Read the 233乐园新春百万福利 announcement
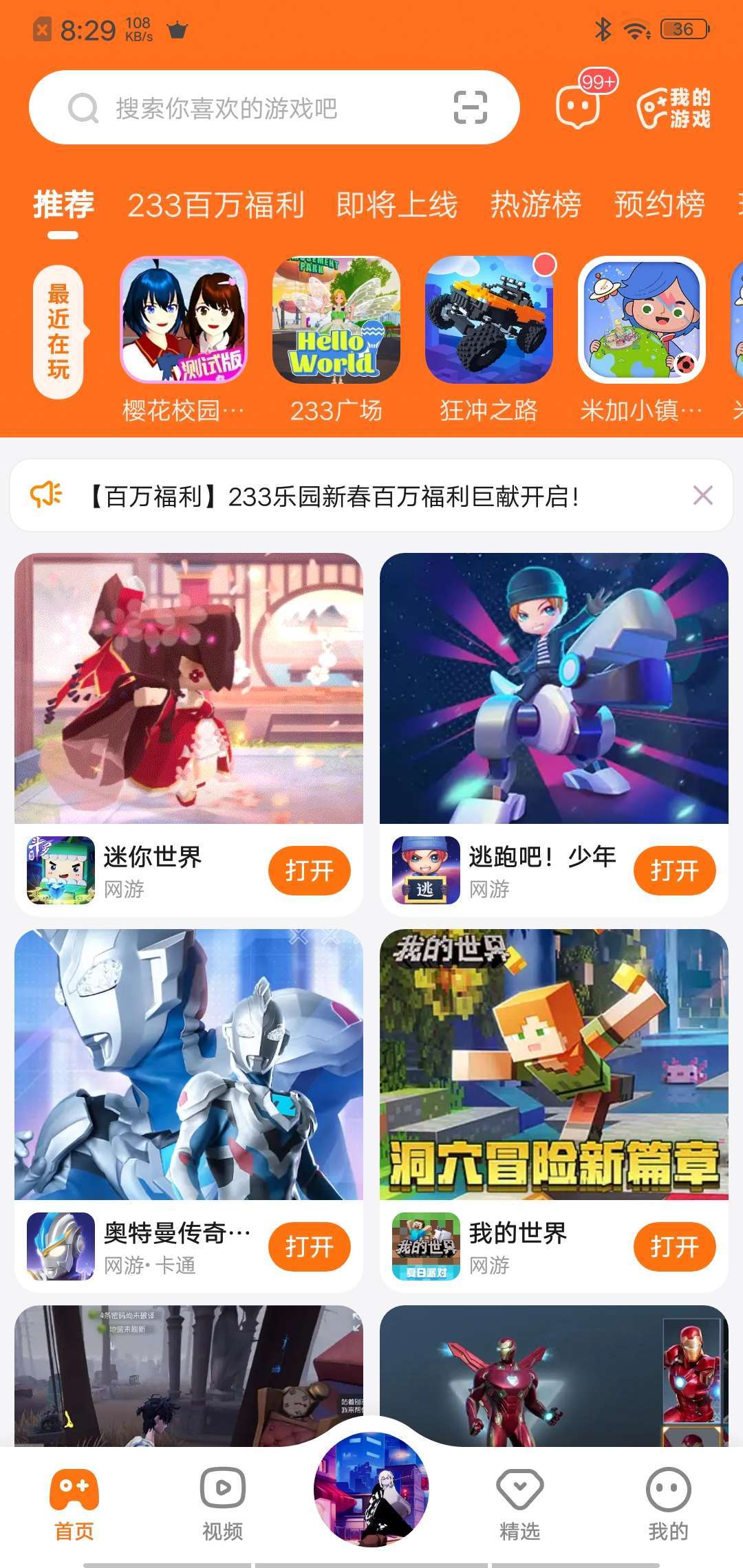The width and height of the screenshot is (743, 1568). (x=337, y=496)
